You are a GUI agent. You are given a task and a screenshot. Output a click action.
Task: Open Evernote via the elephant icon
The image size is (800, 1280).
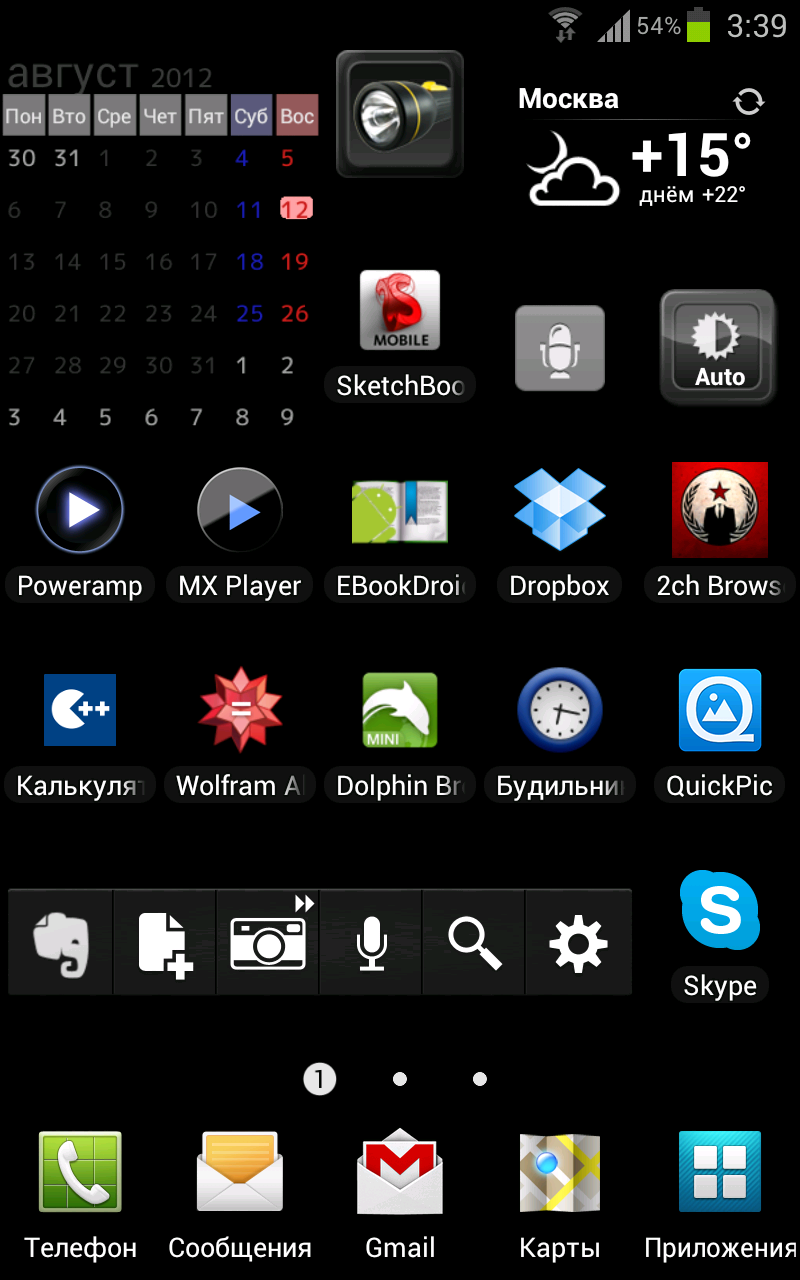click(x=61, y=943)
